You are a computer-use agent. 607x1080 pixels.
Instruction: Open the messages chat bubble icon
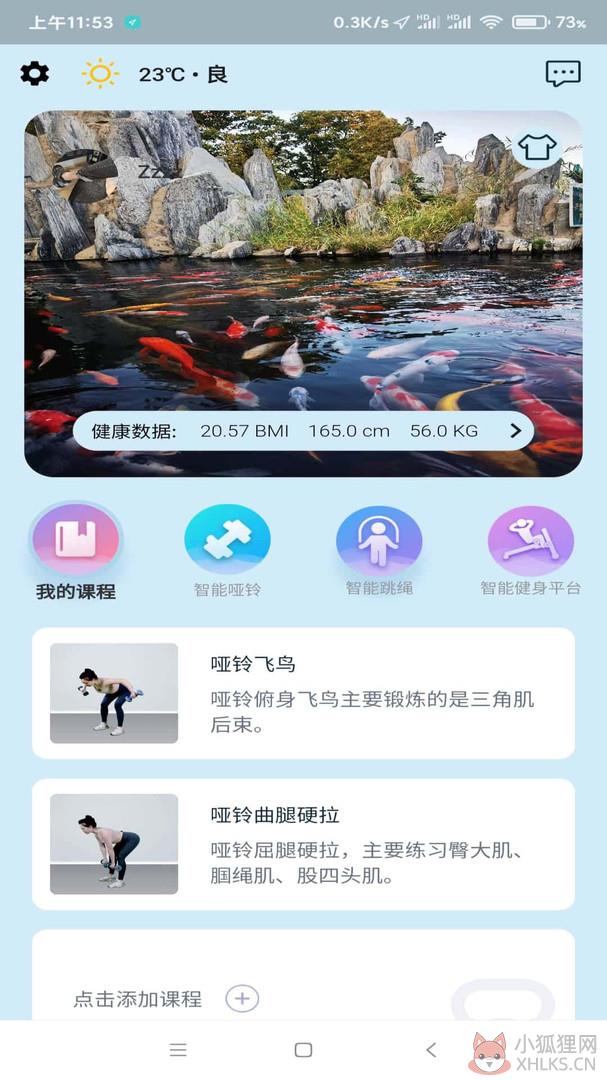(563, 73)
